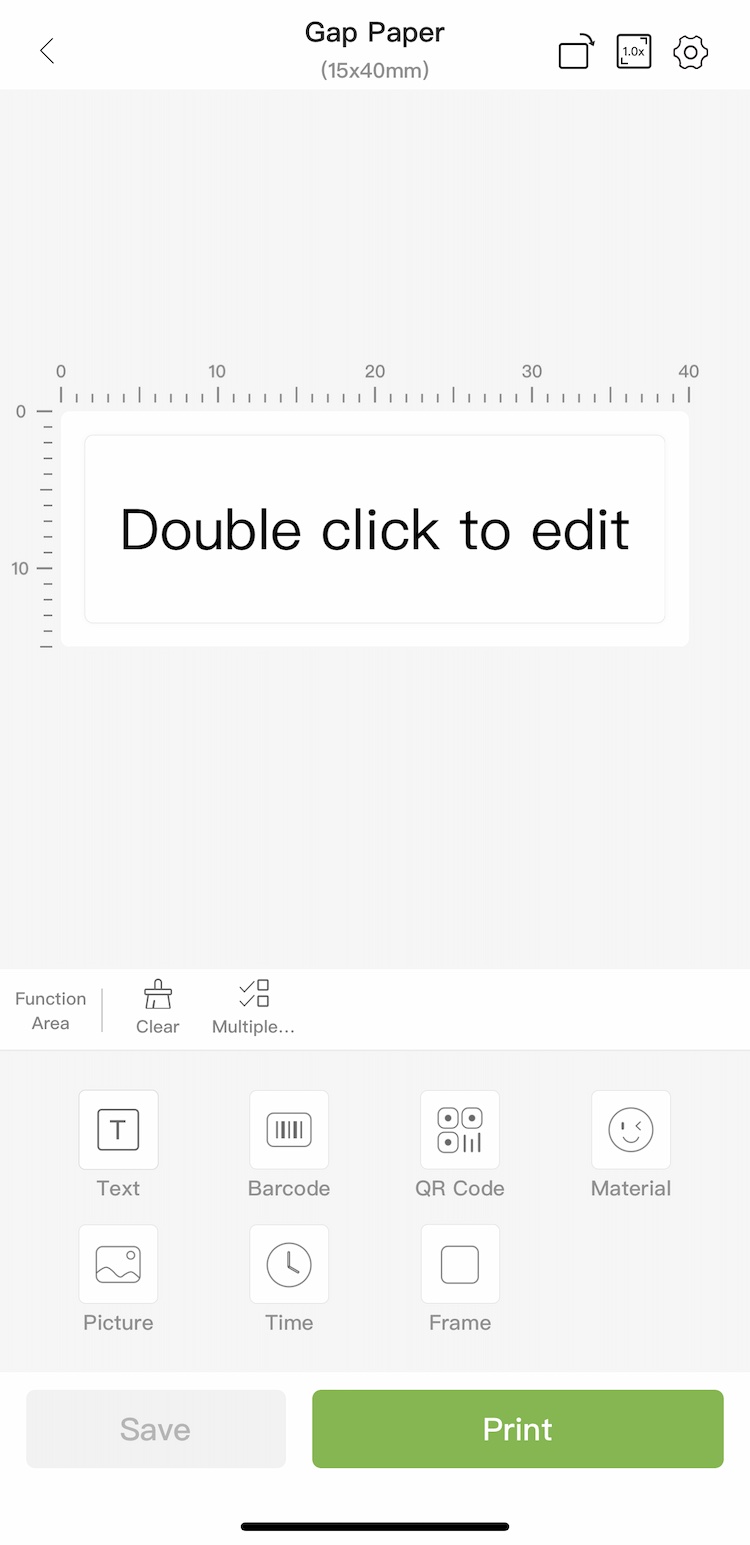Image resolution: width=750 pixels, height=1545 pixels.
Task: Rotate the label canvas
Action: point(576,52)
